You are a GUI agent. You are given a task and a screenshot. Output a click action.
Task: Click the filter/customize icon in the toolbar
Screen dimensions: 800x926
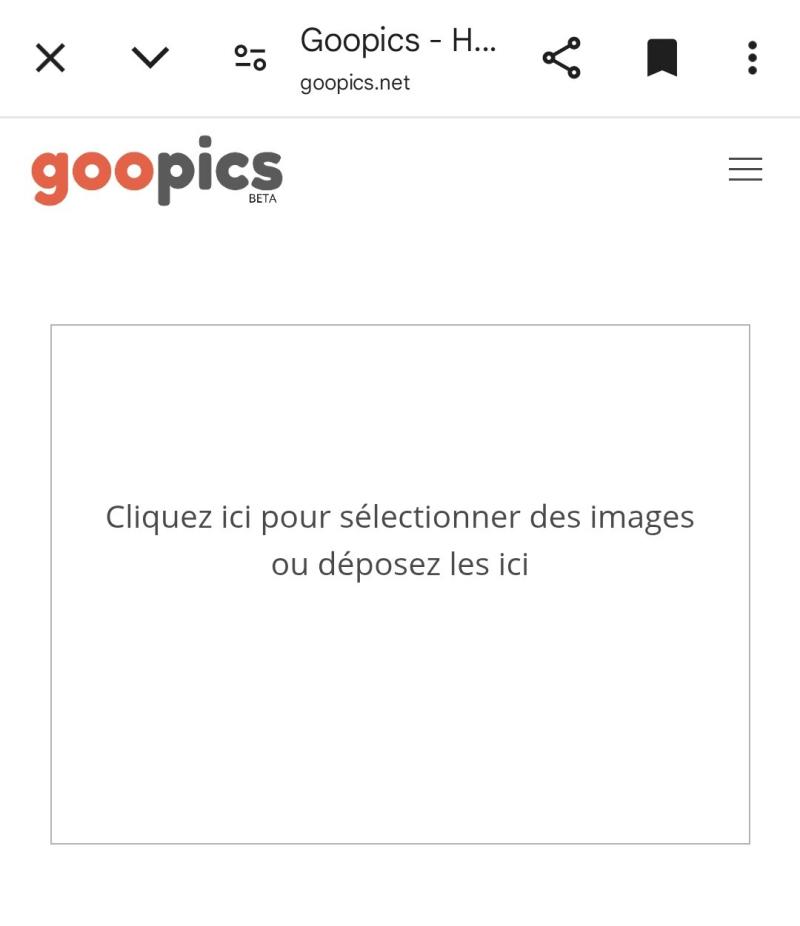click(x=248, y=58)
